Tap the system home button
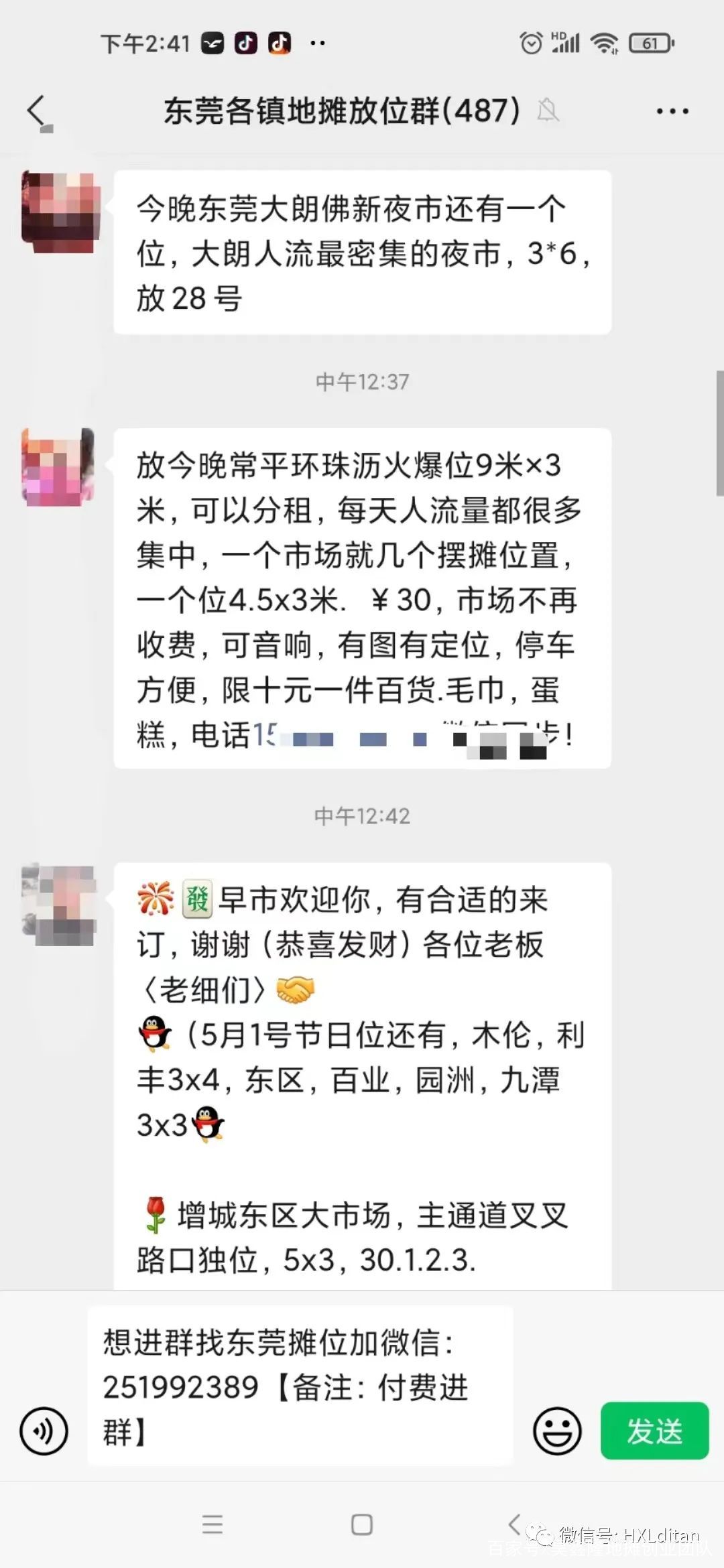 [362, 1525]
